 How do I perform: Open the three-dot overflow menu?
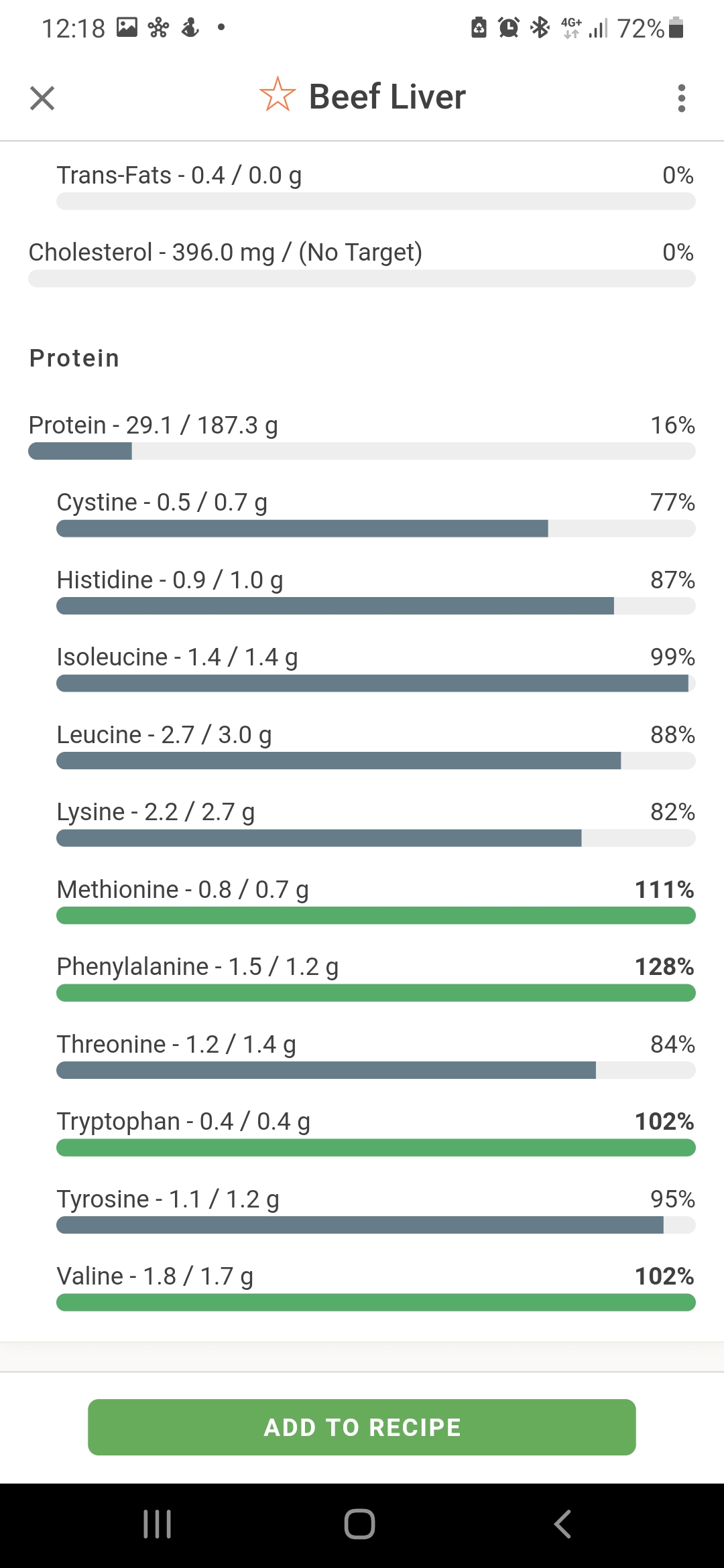(681, 98)
